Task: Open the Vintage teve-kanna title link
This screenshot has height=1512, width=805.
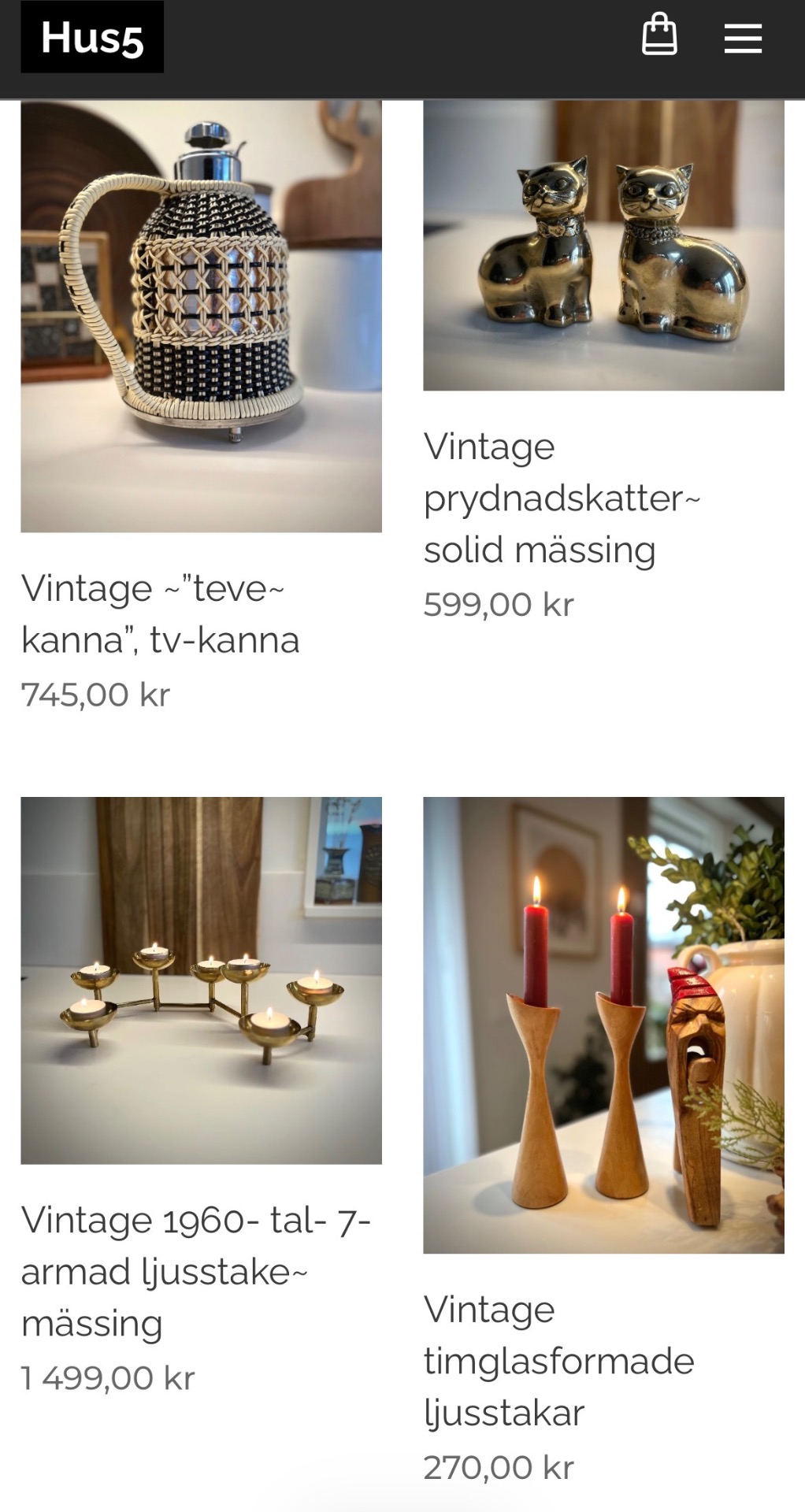Action: coord(160,614)
